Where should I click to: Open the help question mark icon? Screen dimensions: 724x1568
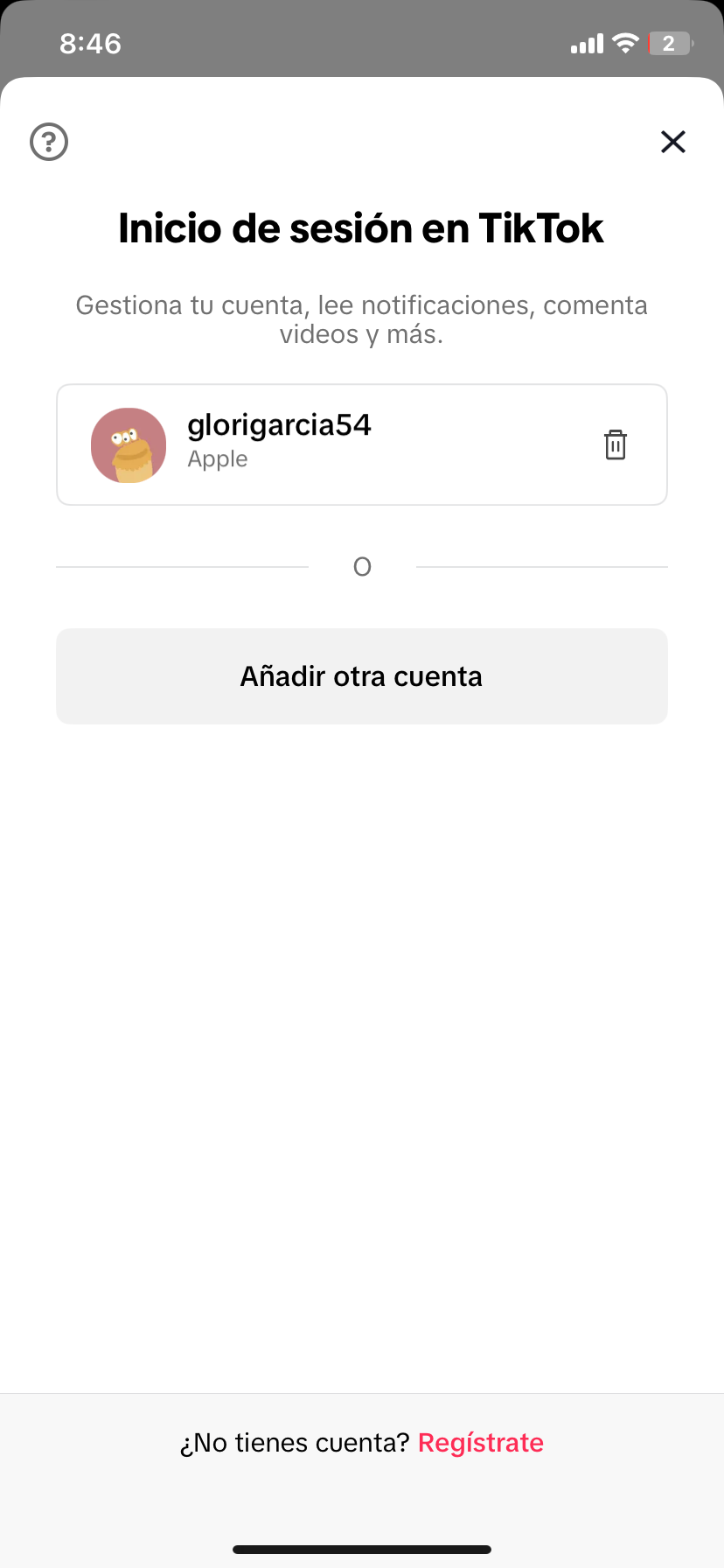click(x=49, y=142)
